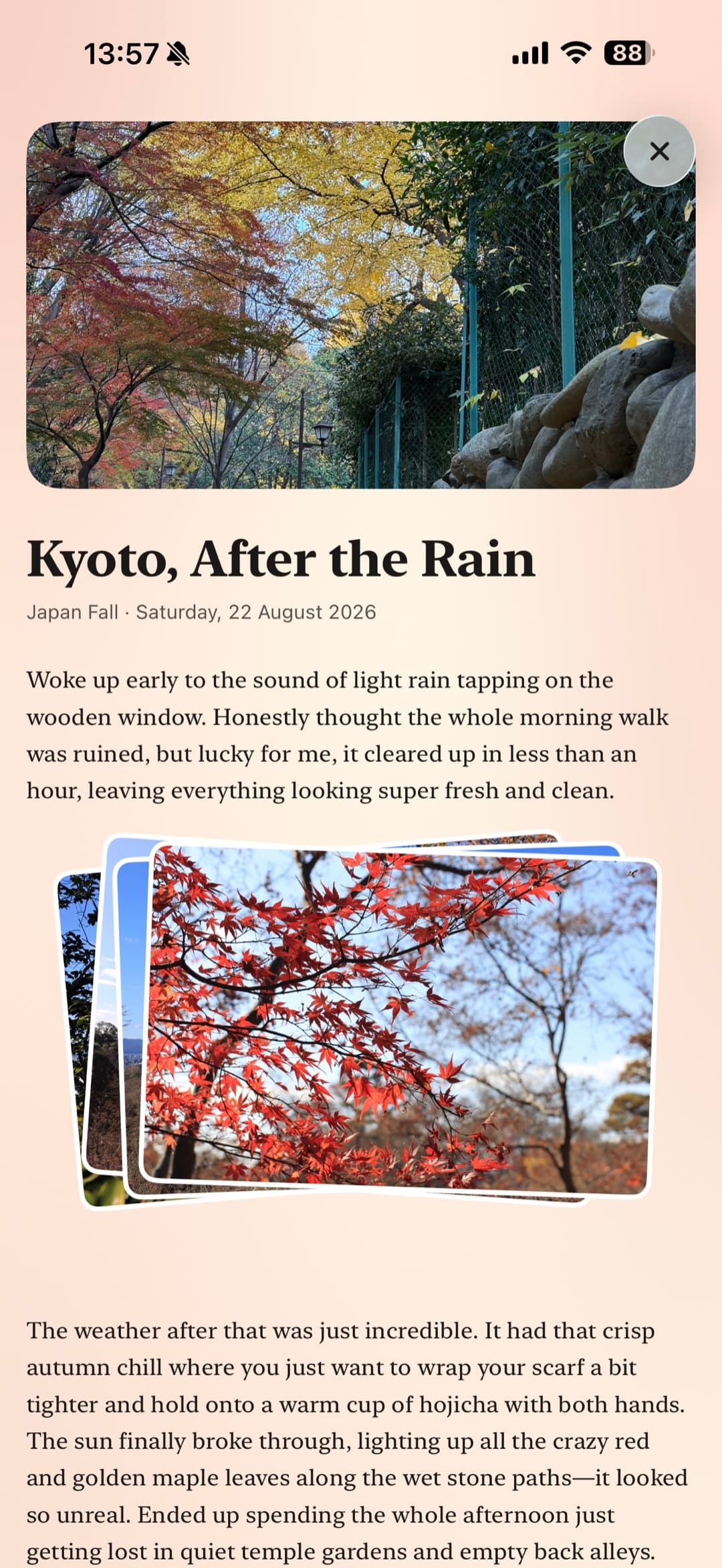The image size is (722, 1568).
Task: Close the Kyoto journal entry
Action: 659,151
